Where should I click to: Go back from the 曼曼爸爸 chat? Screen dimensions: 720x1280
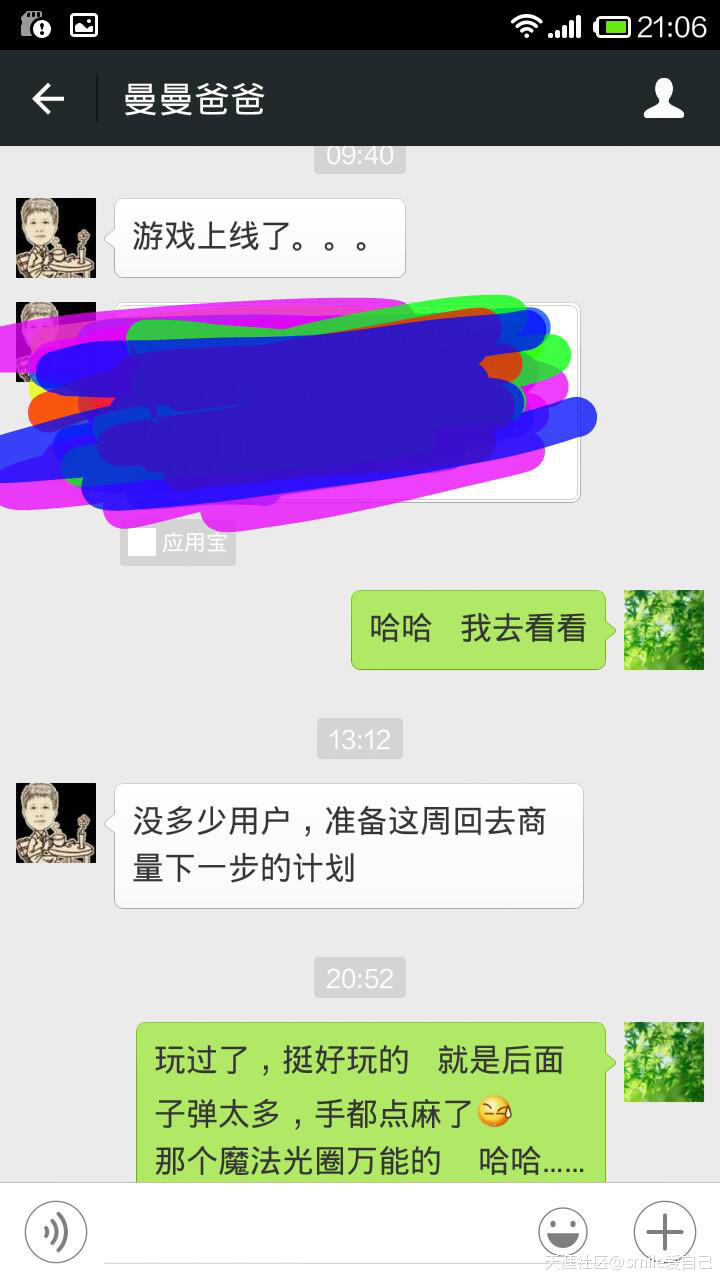(x=48, y=98)
